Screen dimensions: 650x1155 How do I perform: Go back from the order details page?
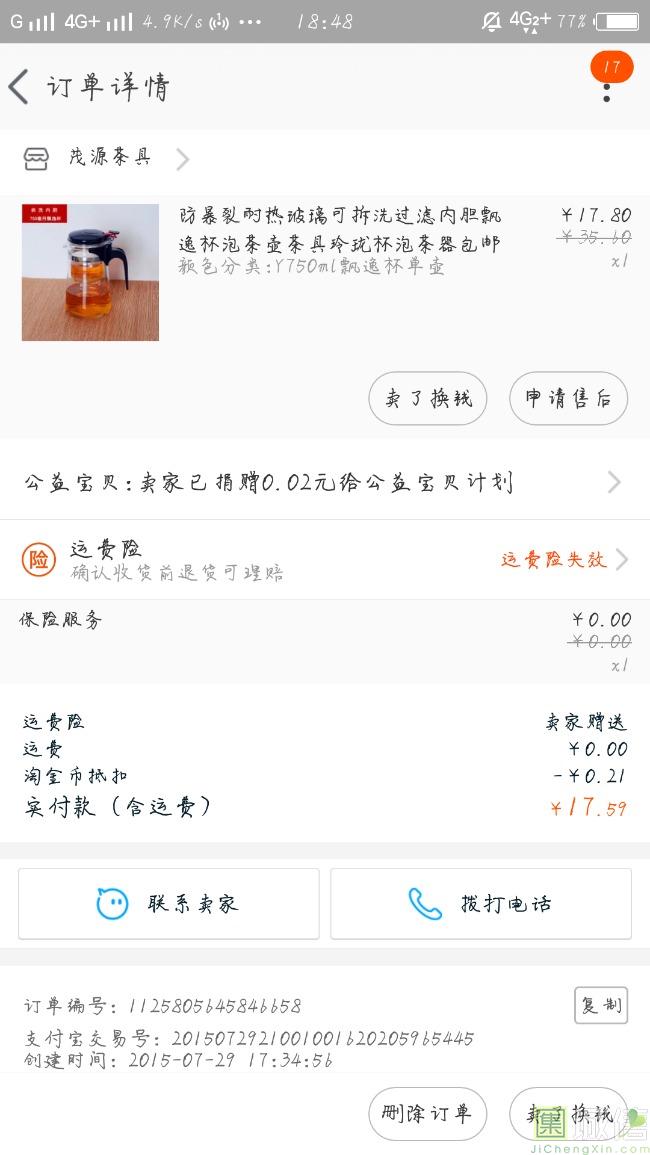[x=20, y=87]
